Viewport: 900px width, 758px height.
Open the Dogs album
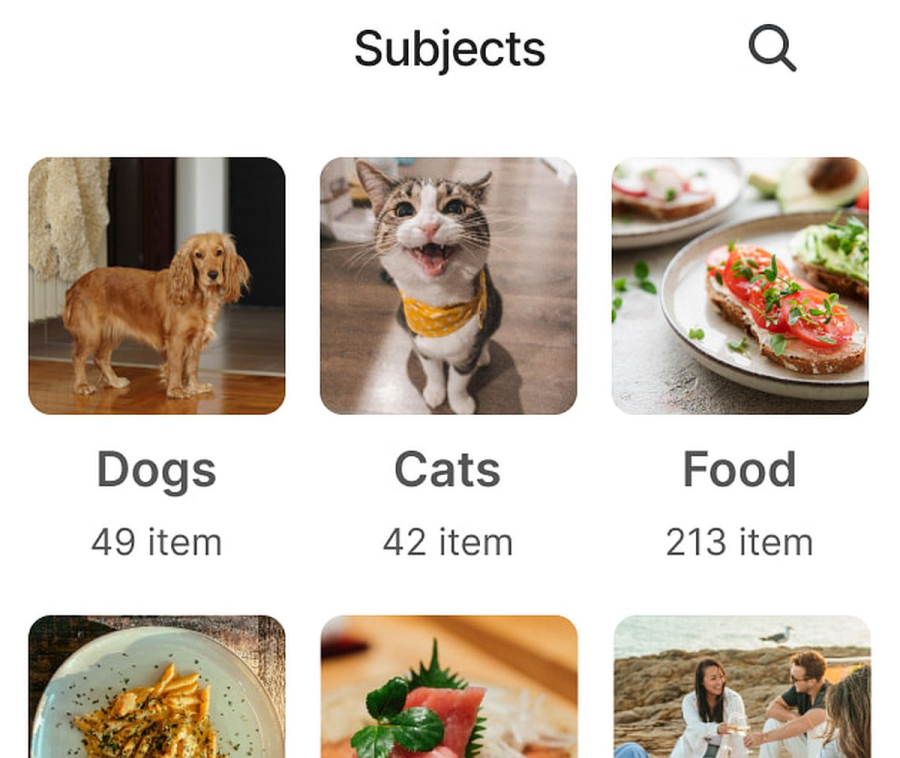click(x=157, y=286)
